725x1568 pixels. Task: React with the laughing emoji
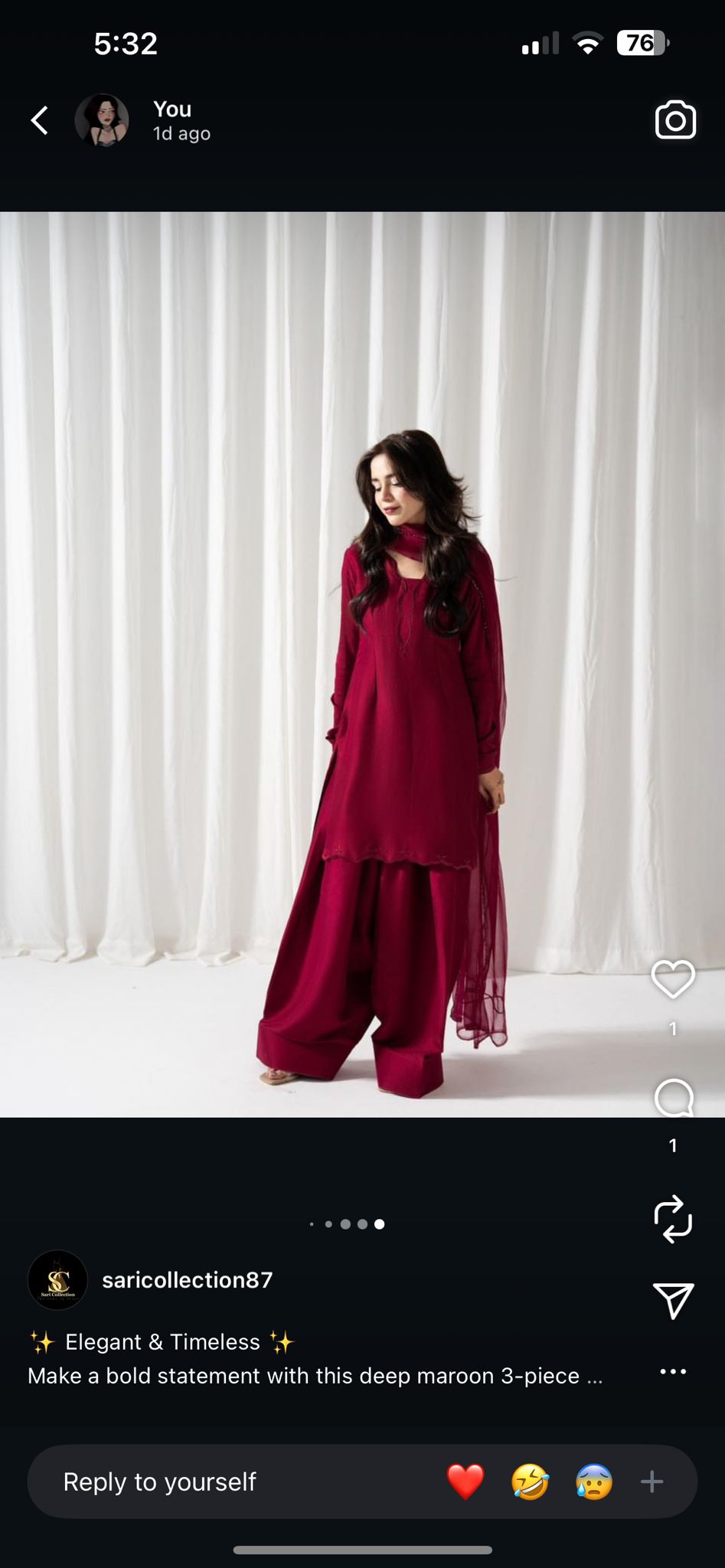pos(530,1482)
